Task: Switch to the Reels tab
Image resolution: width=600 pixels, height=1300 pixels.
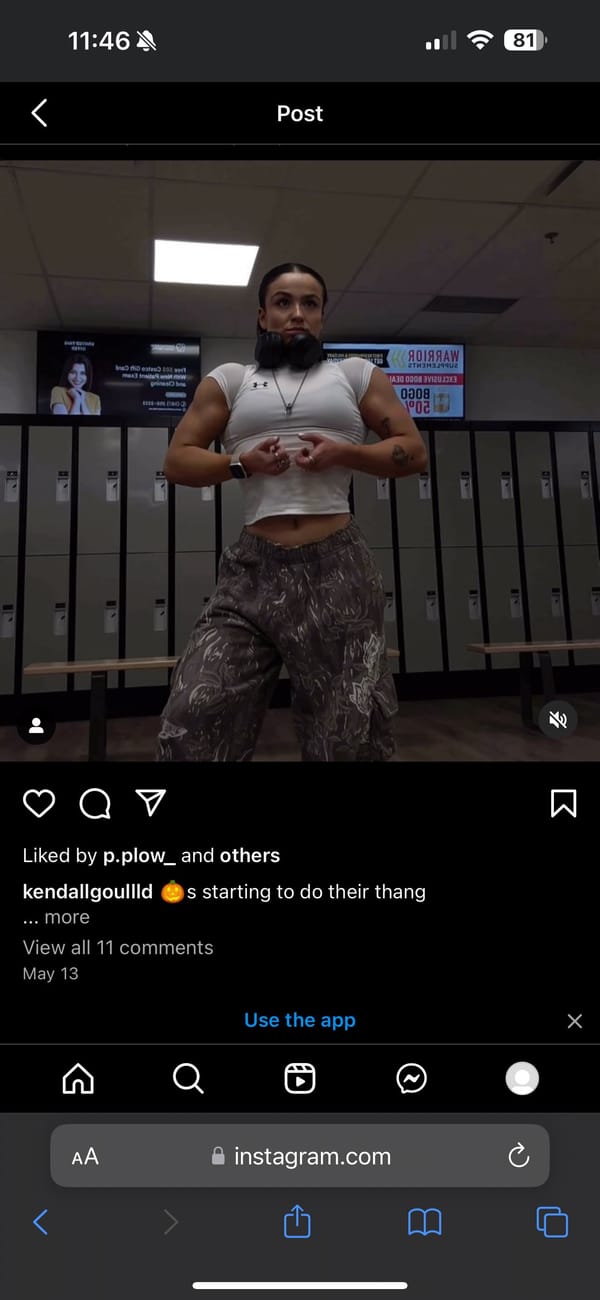Action: tap(300, 1078)
